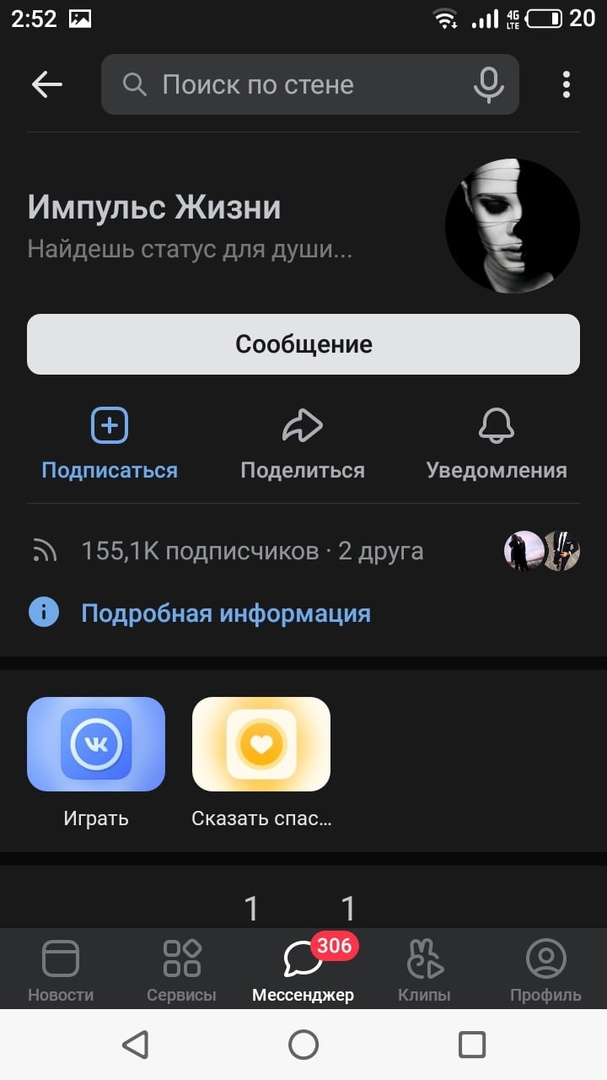Go to the Клипы tab
This screenshot has width=607, height=1080.
[x=424, y=970]
